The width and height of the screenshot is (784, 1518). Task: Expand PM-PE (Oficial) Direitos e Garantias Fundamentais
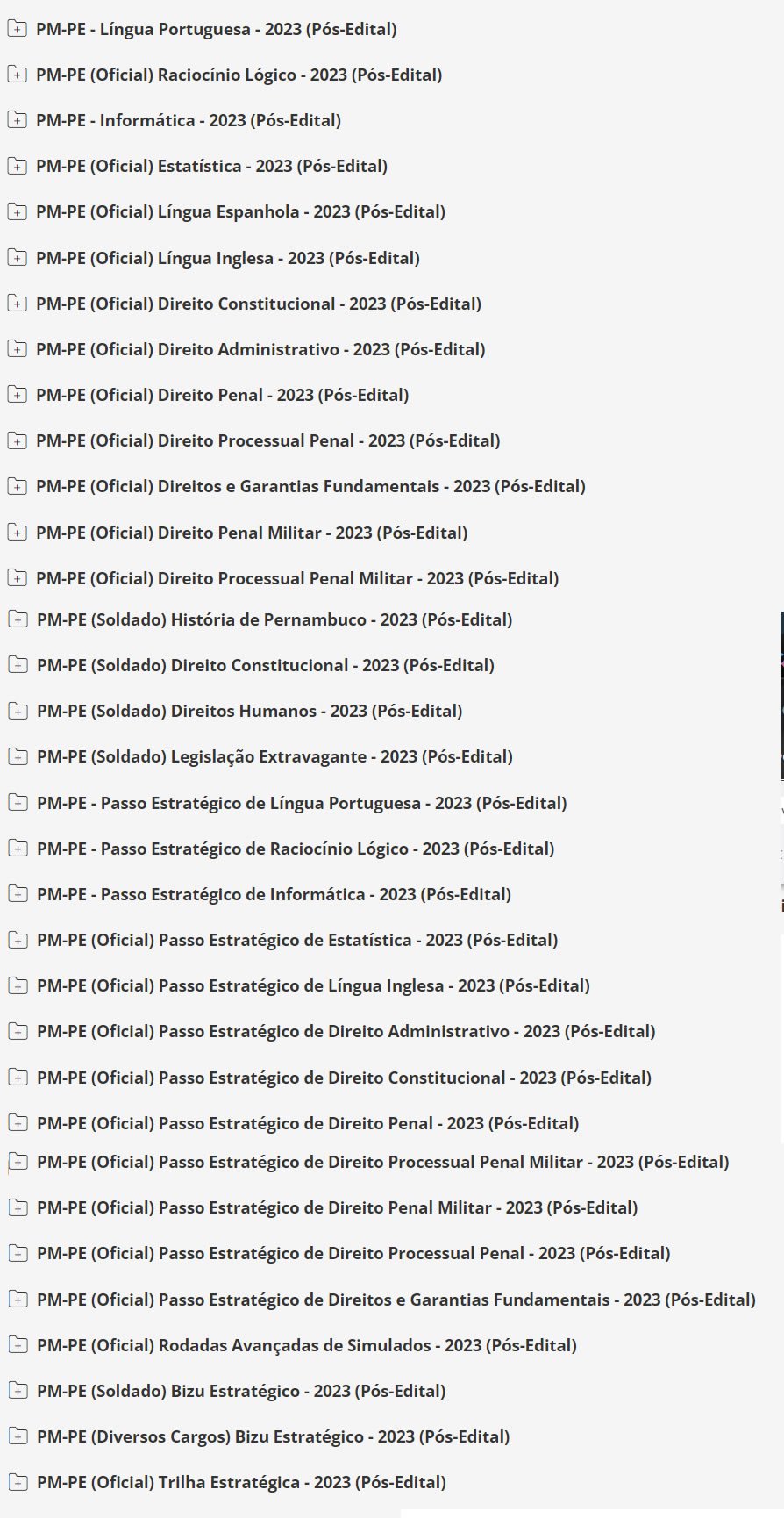tap(17, 486)
